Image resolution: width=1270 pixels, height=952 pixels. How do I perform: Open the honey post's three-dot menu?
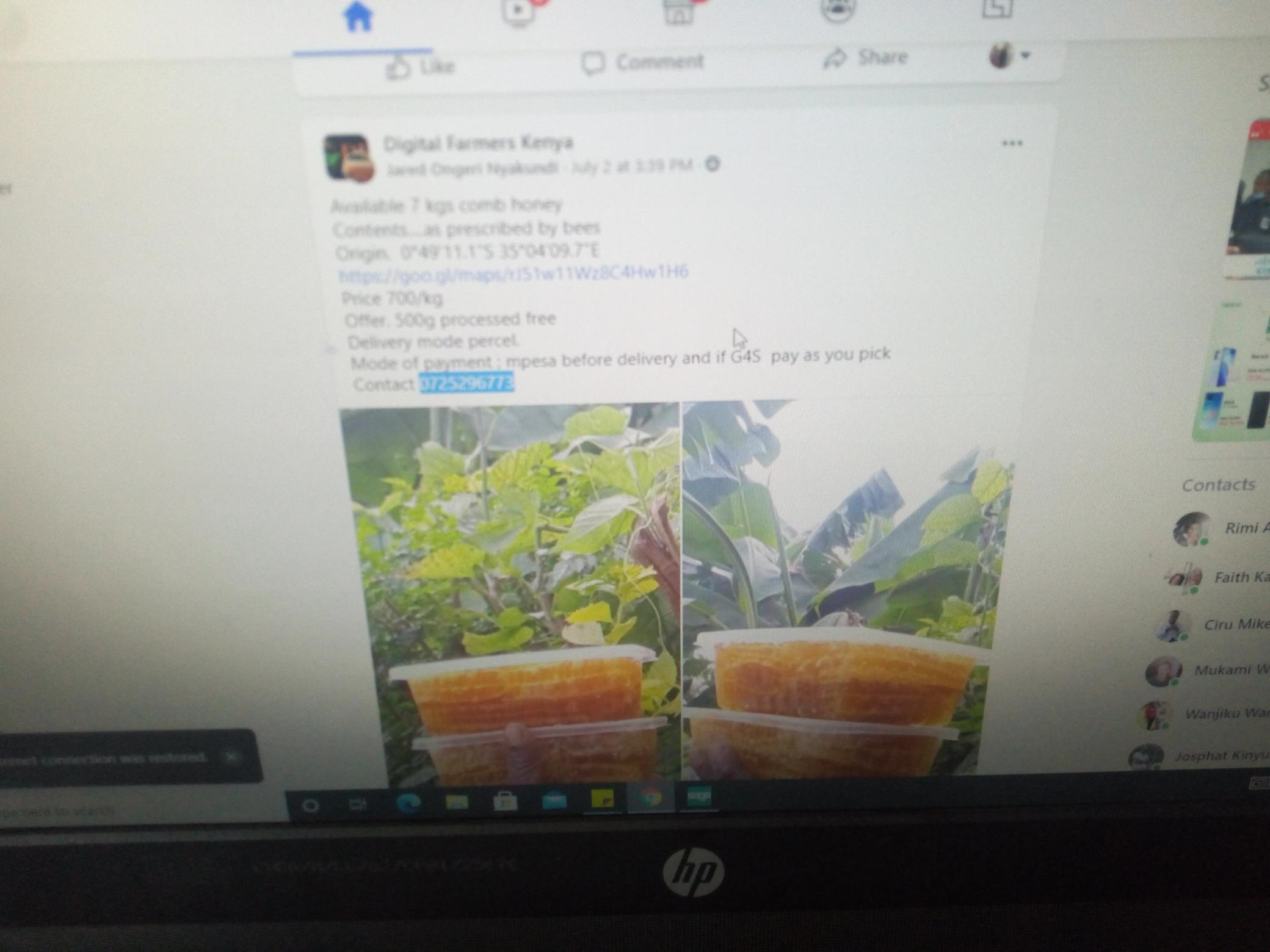pyautogui.click(x=1012, y=143)
